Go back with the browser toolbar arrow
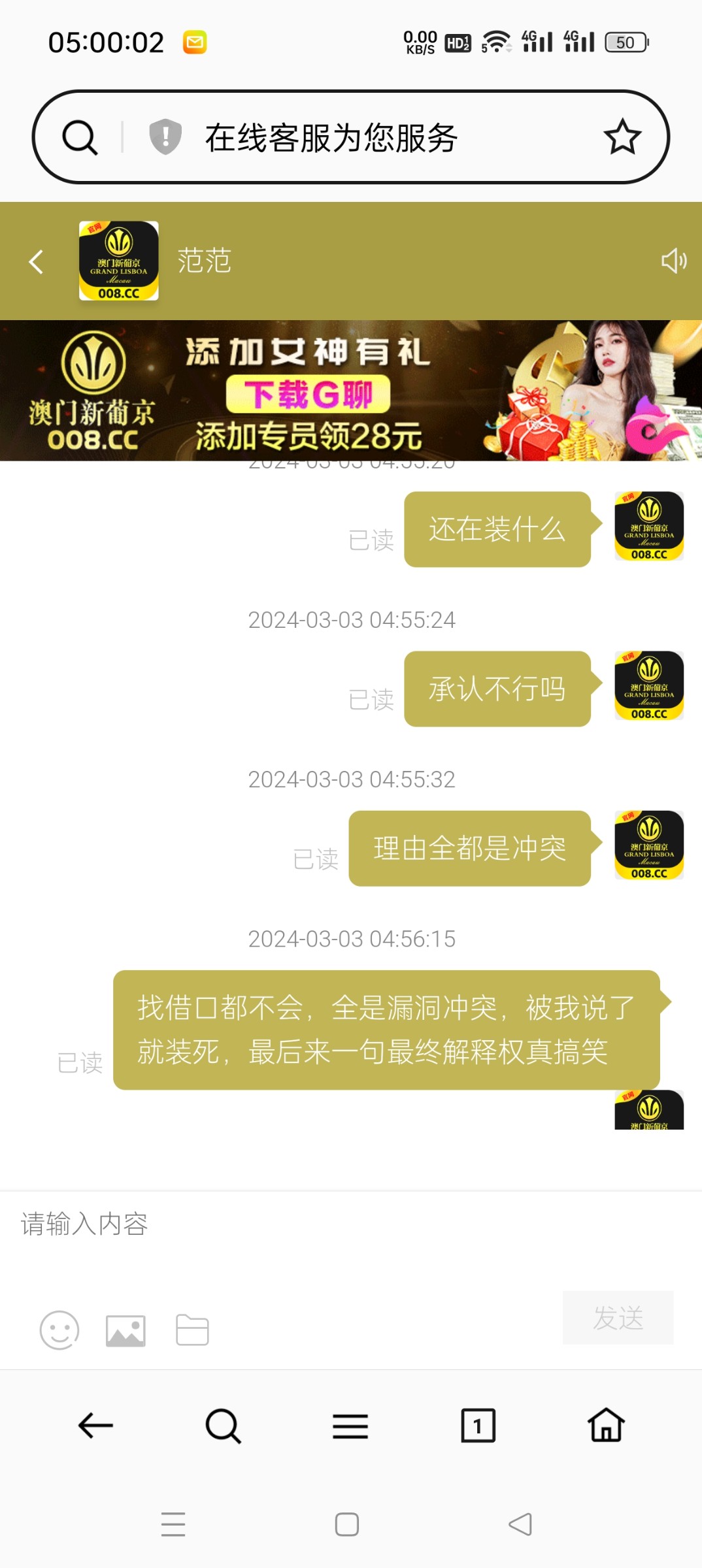702x1568 pixels. click(95, 1426)
